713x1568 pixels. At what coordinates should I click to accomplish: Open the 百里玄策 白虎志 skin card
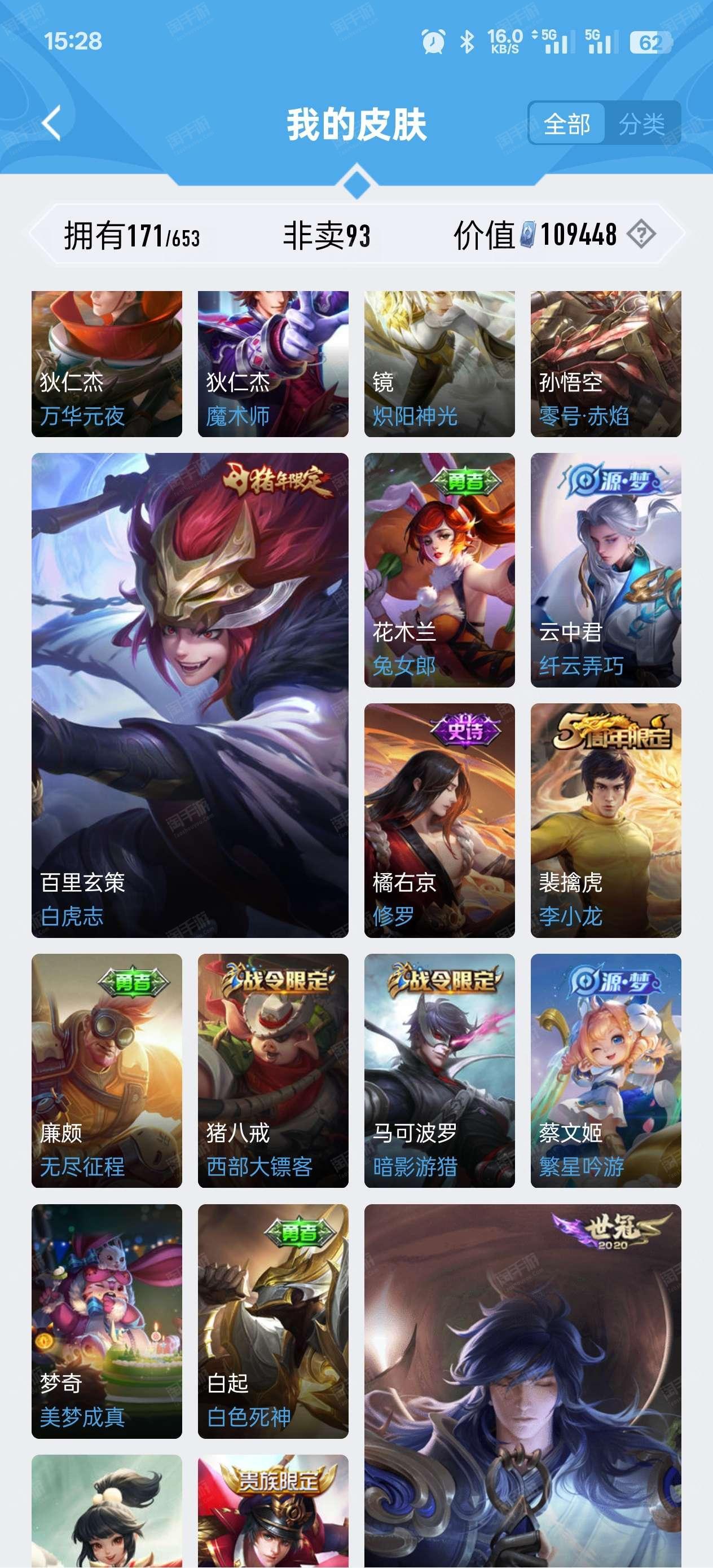[x=190, y=695]
